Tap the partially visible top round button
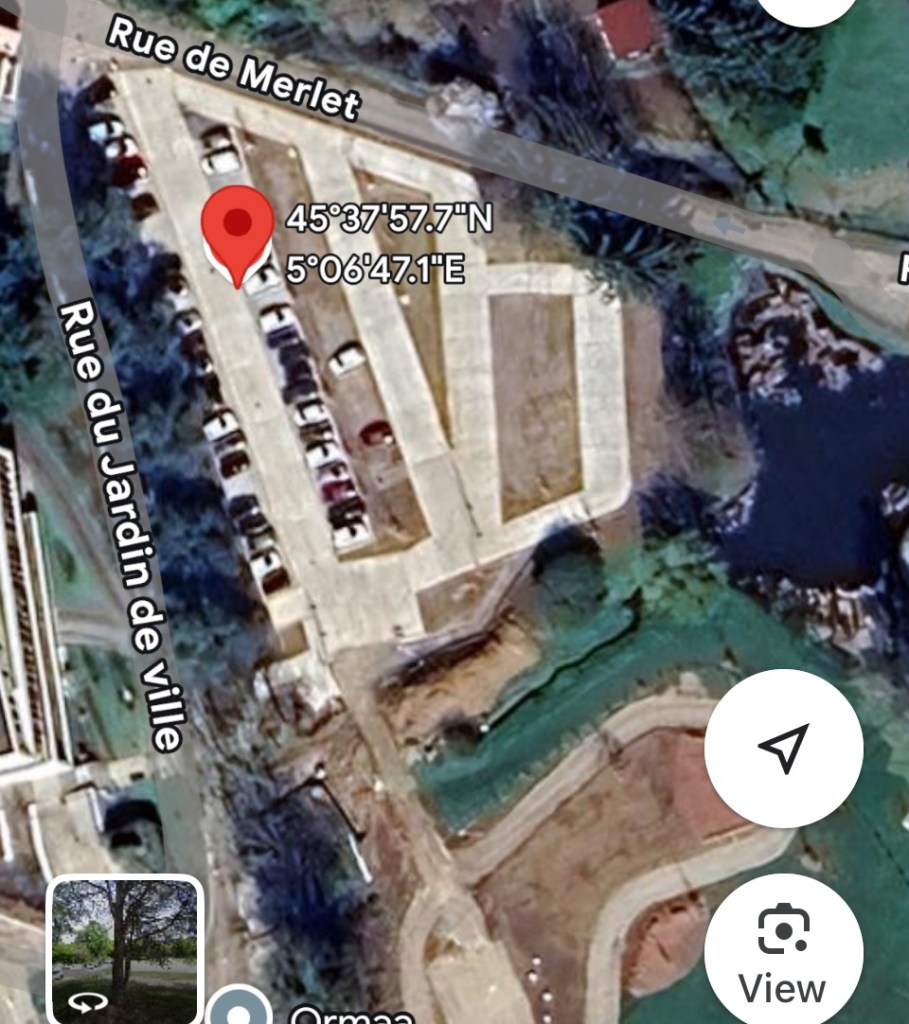The height and width of the screenshot is (1024, 909). coord(807,8)
